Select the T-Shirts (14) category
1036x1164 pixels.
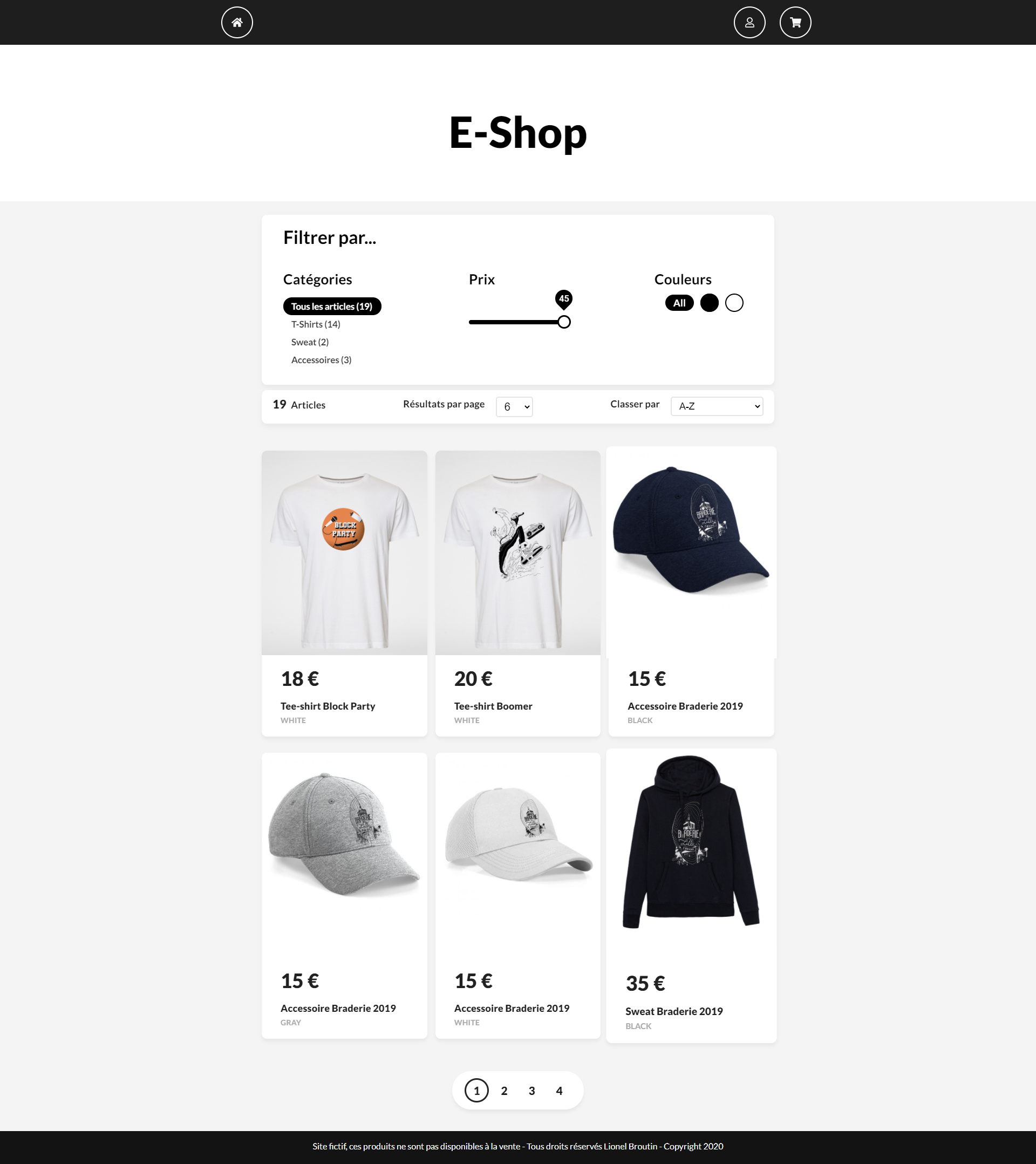pyautogui.click(x=316, y=324)
